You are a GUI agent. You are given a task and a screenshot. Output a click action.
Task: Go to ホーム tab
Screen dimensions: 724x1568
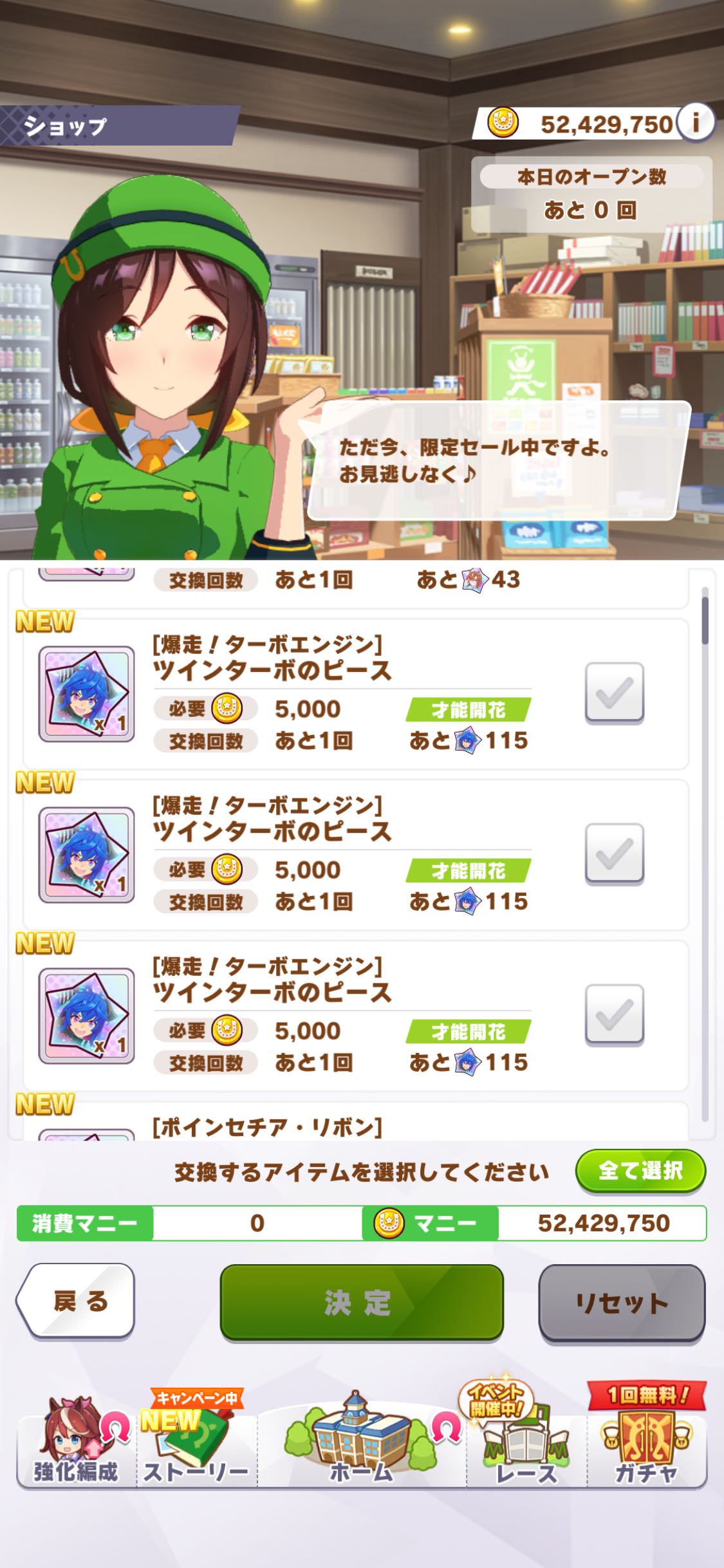361,1448
